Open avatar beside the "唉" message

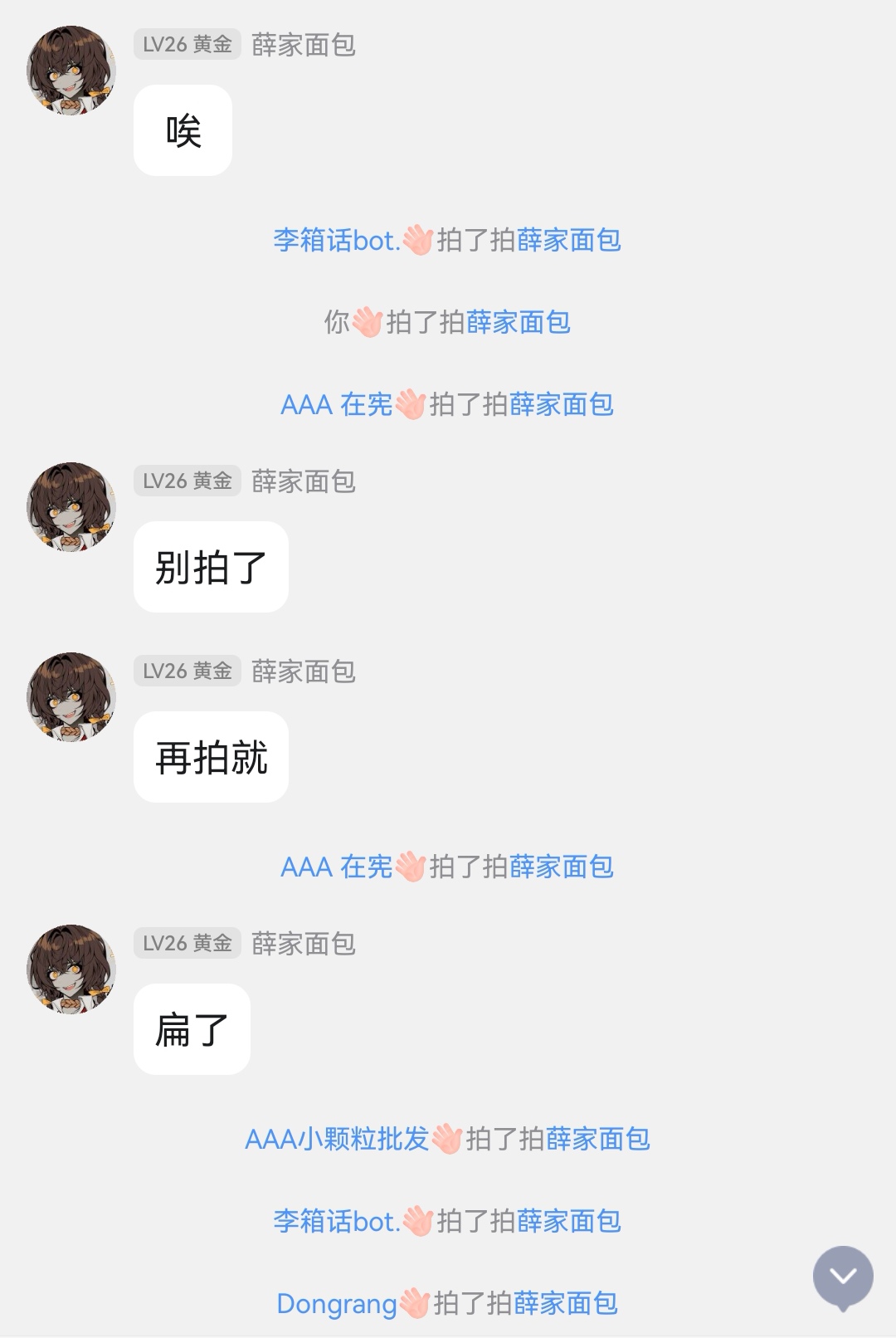coord(71,71)
